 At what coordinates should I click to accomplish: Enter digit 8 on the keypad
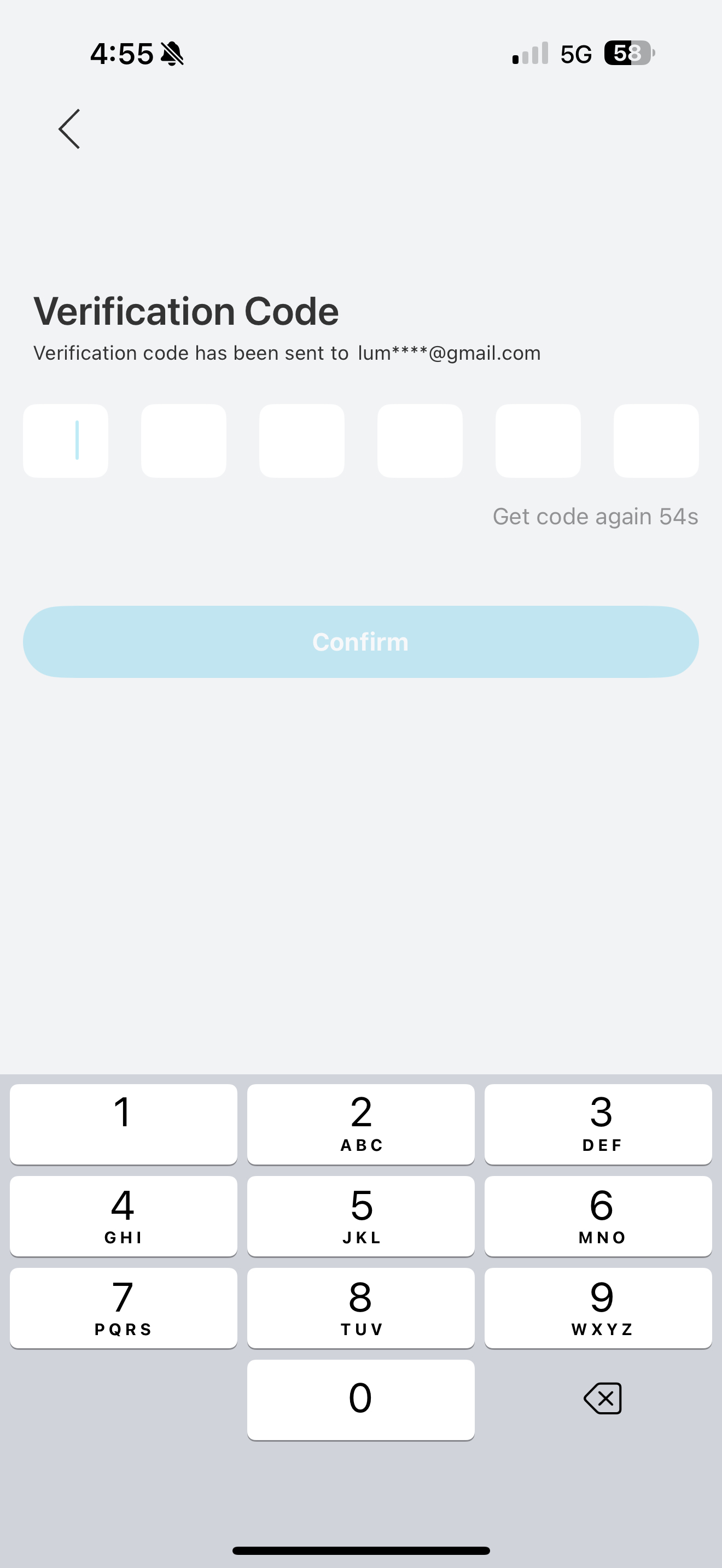tap(360, 1307)
